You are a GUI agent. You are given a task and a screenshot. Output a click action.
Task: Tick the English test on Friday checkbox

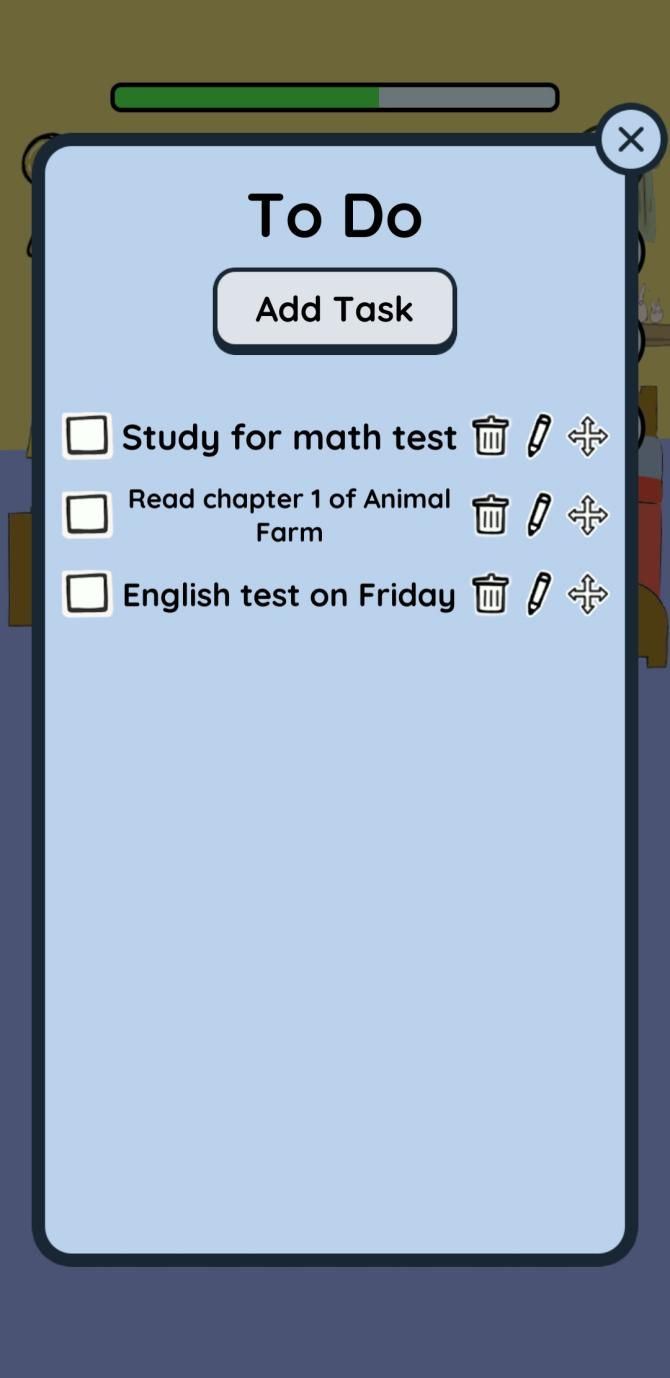(x=88, y=594)
